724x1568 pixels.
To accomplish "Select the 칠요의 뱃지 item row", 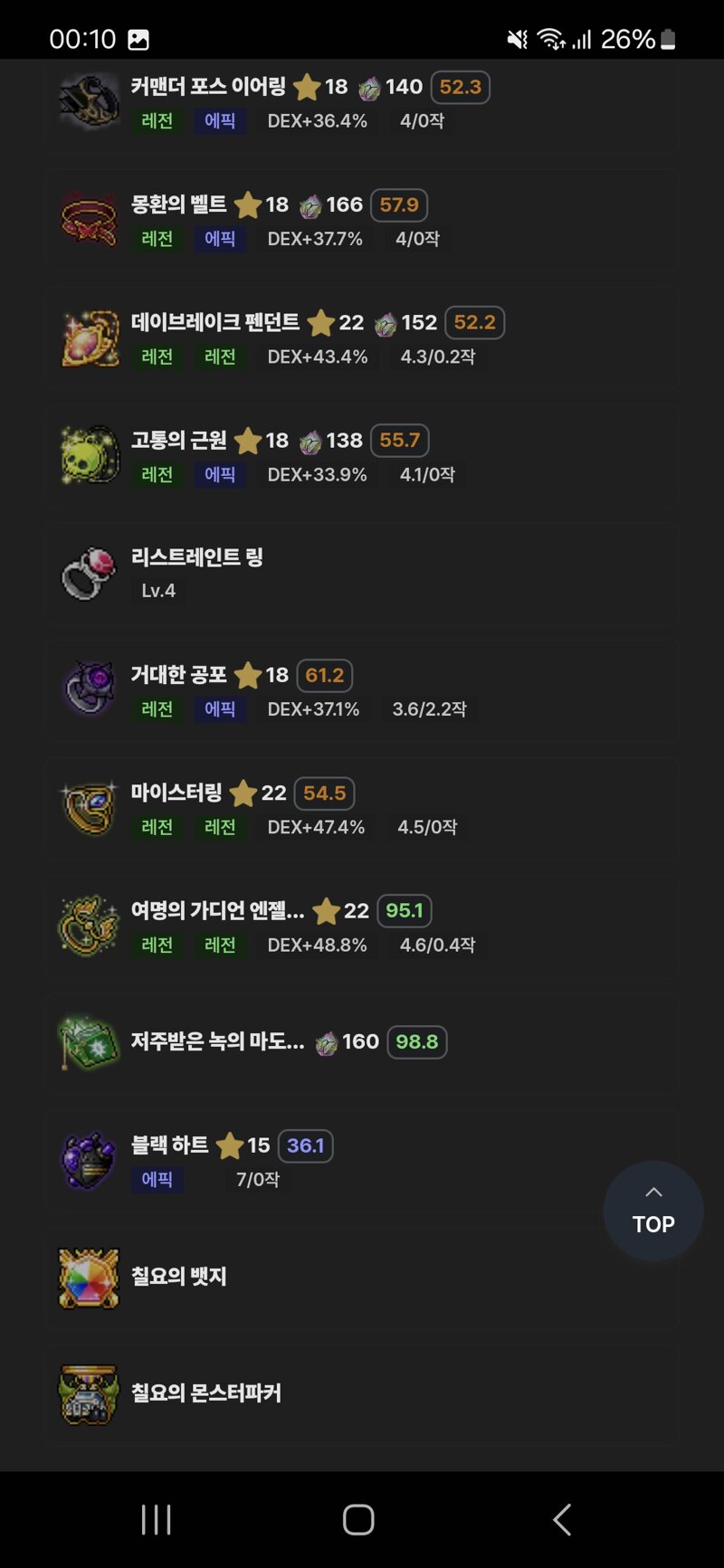I will pyautogui.click(x=362, y=1278).
